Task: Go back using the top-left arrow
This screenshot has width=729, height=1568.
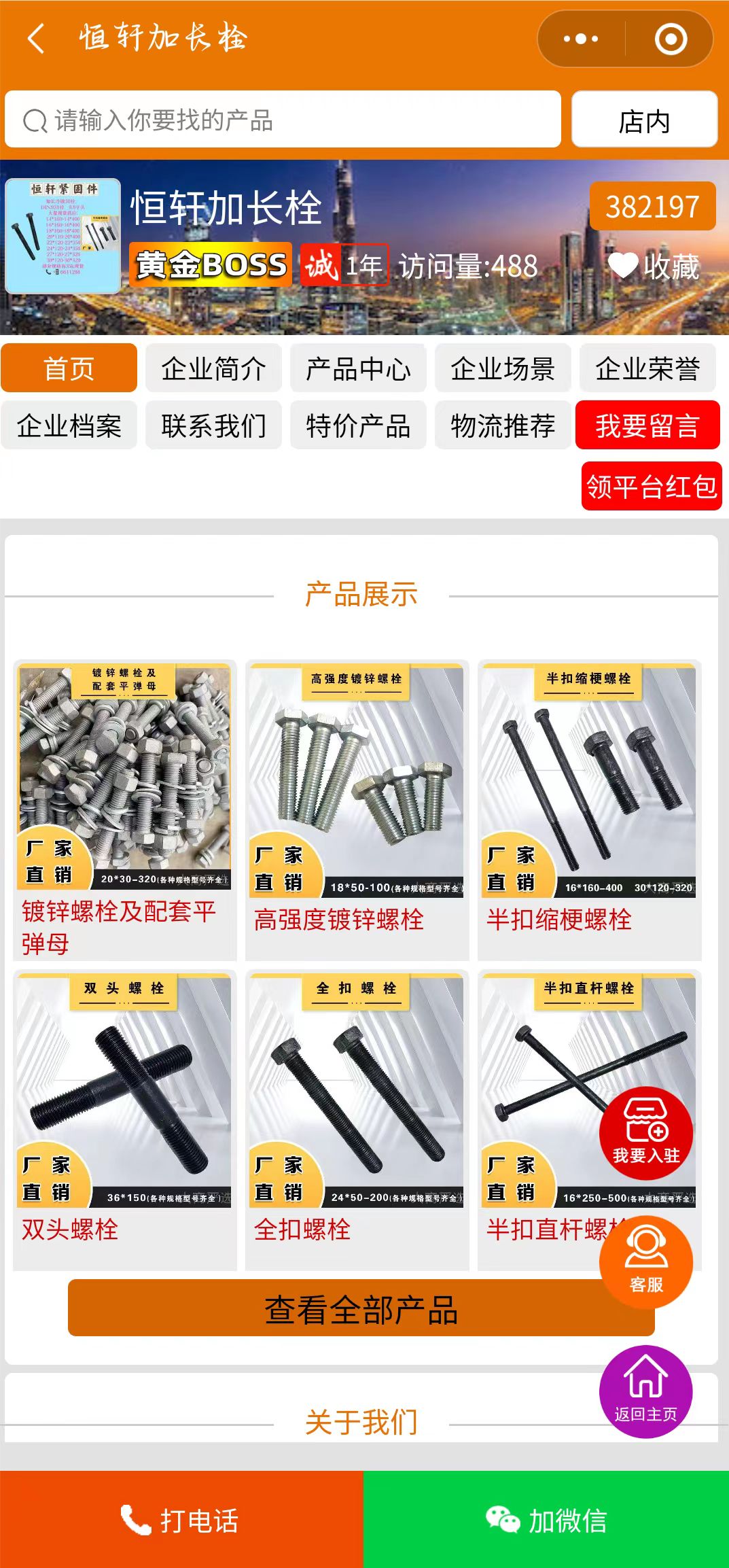Action: pyautogui.click(x=35, y=38)
